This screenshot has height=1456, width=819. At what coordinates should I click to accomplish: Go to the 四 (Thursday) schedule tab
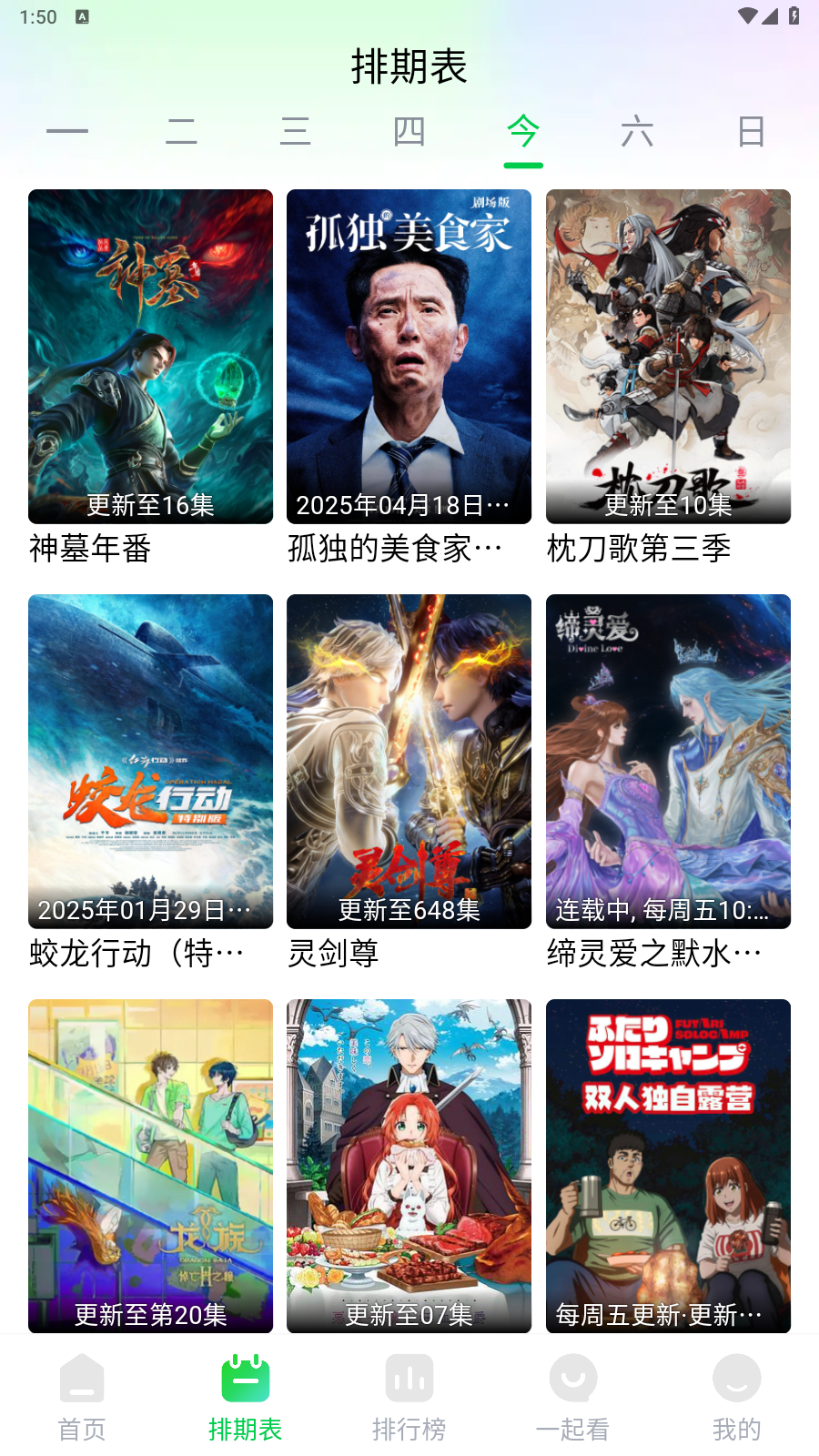pos(409,132)
